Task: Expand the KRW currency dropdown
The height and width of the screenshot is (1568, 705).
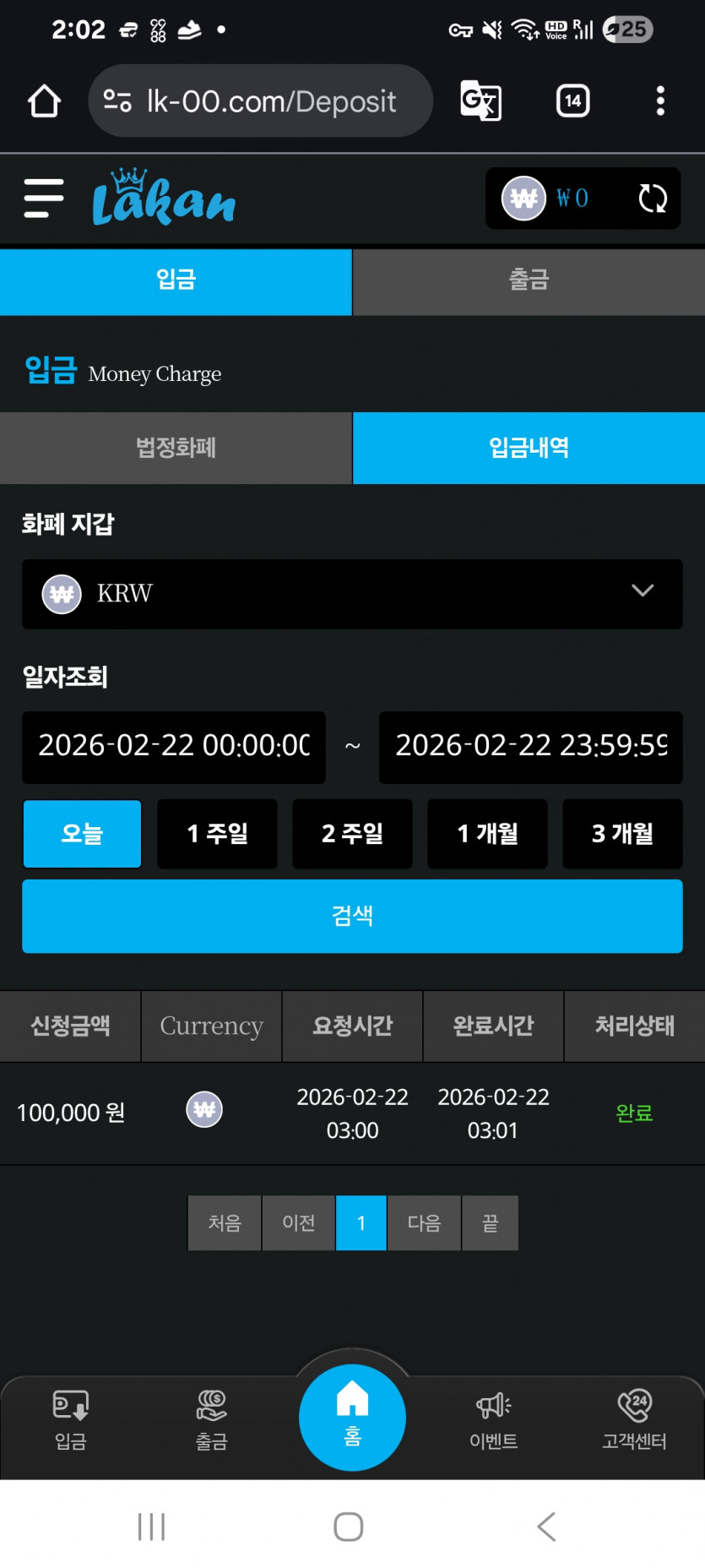Action: pos(352,594)
